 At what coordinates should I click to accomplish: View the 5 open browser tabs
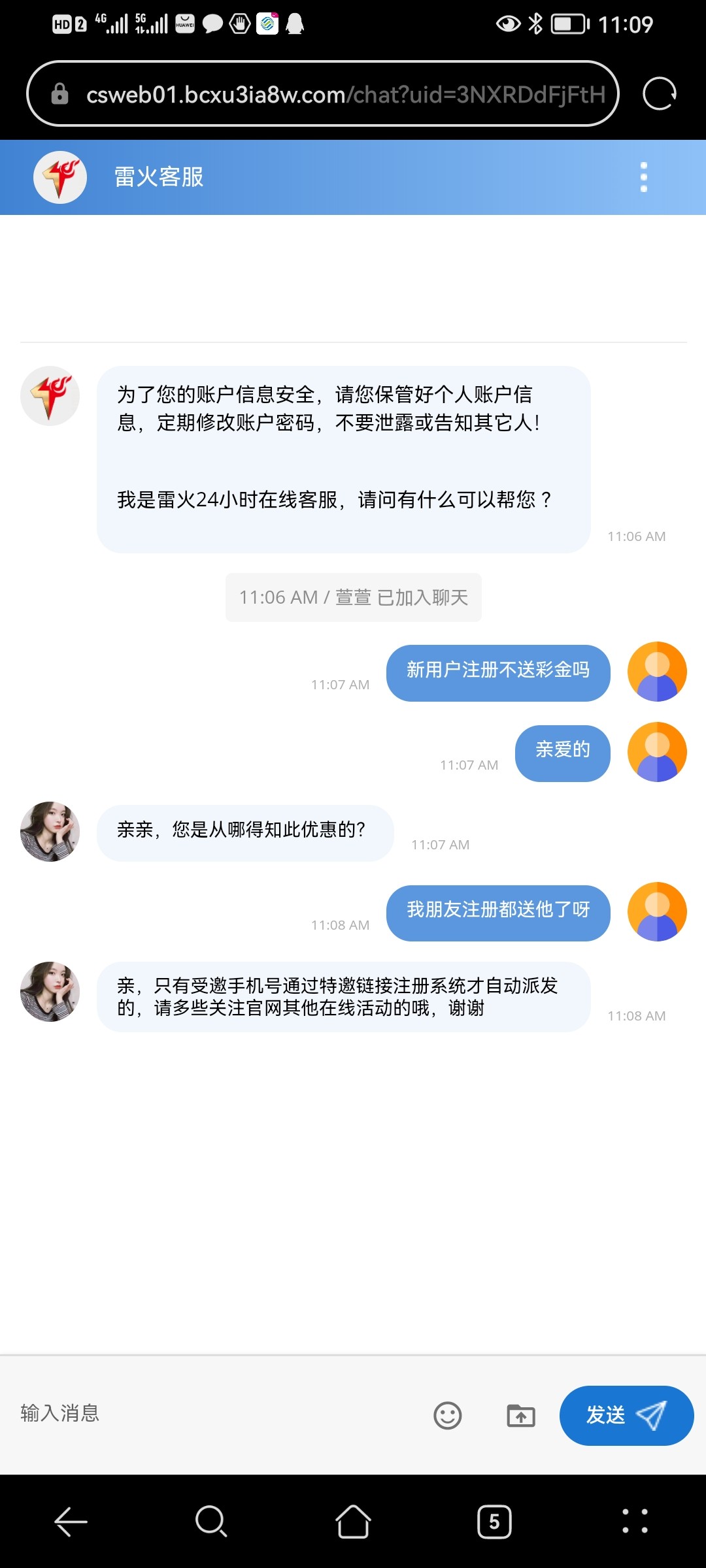point(494,1522)
